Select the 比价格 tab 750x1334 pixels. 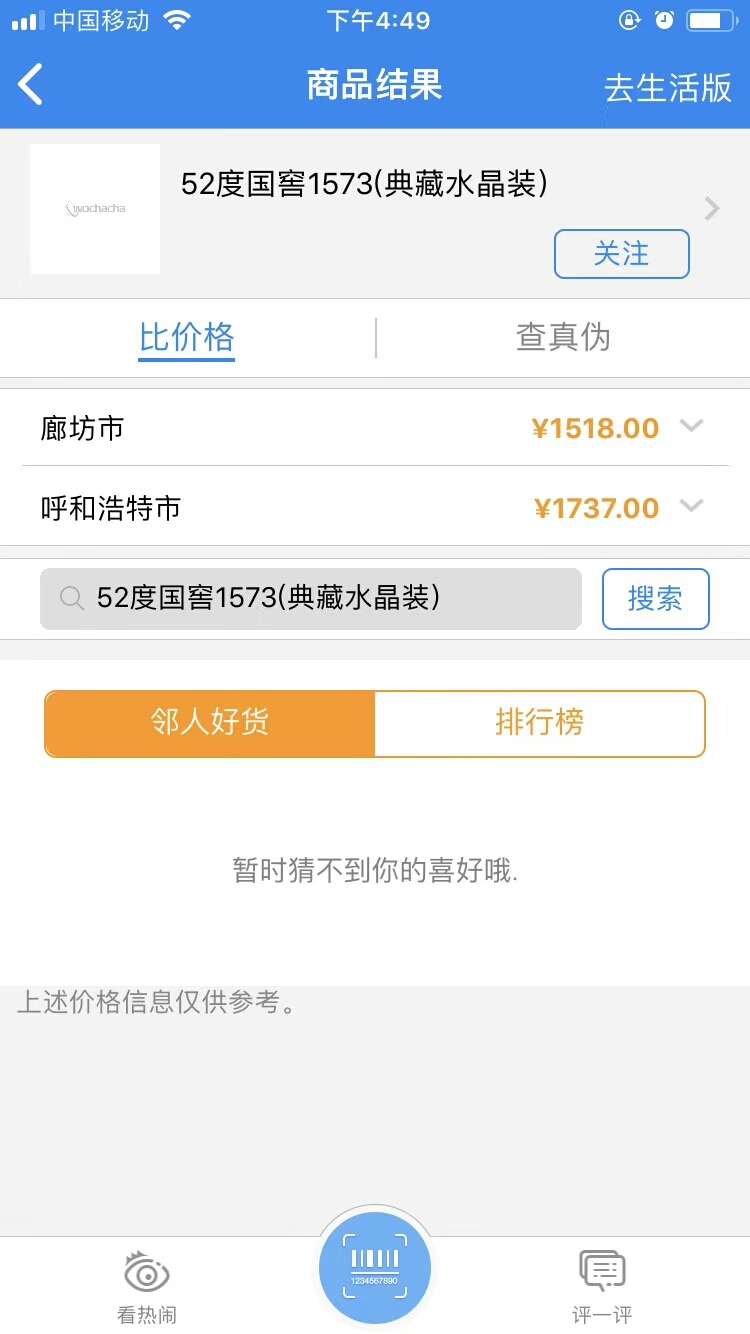[187, 337]
